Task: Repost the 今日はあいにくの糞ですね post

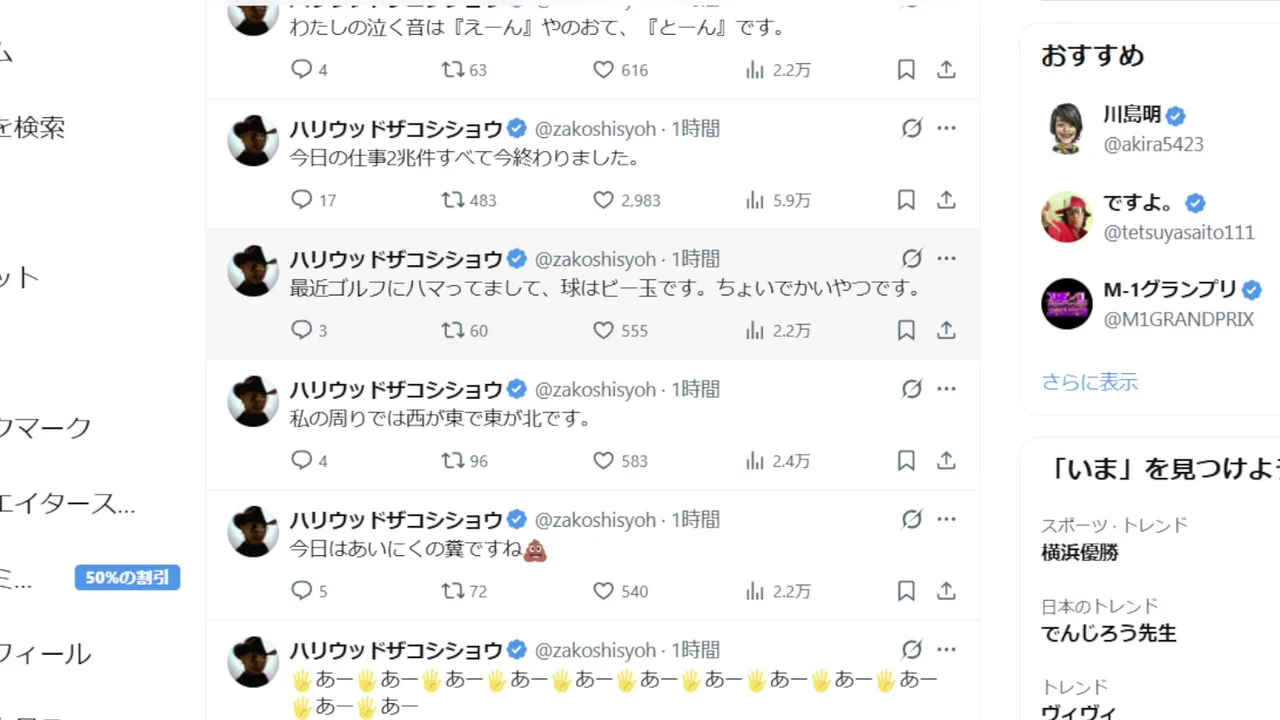Action: coord(454,591)
